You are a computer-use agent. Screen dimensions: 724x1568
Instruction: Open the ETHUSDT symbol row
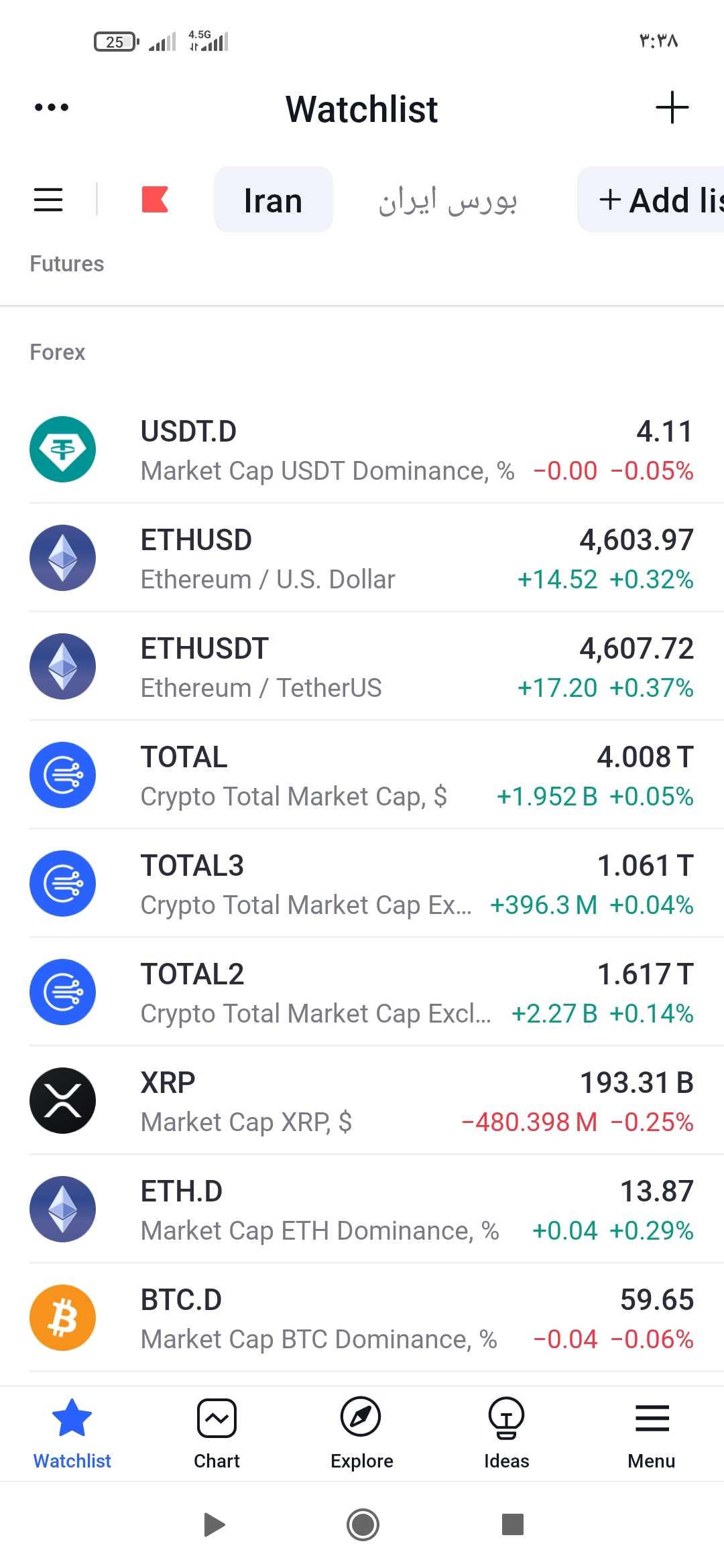(x=362, y=667)
